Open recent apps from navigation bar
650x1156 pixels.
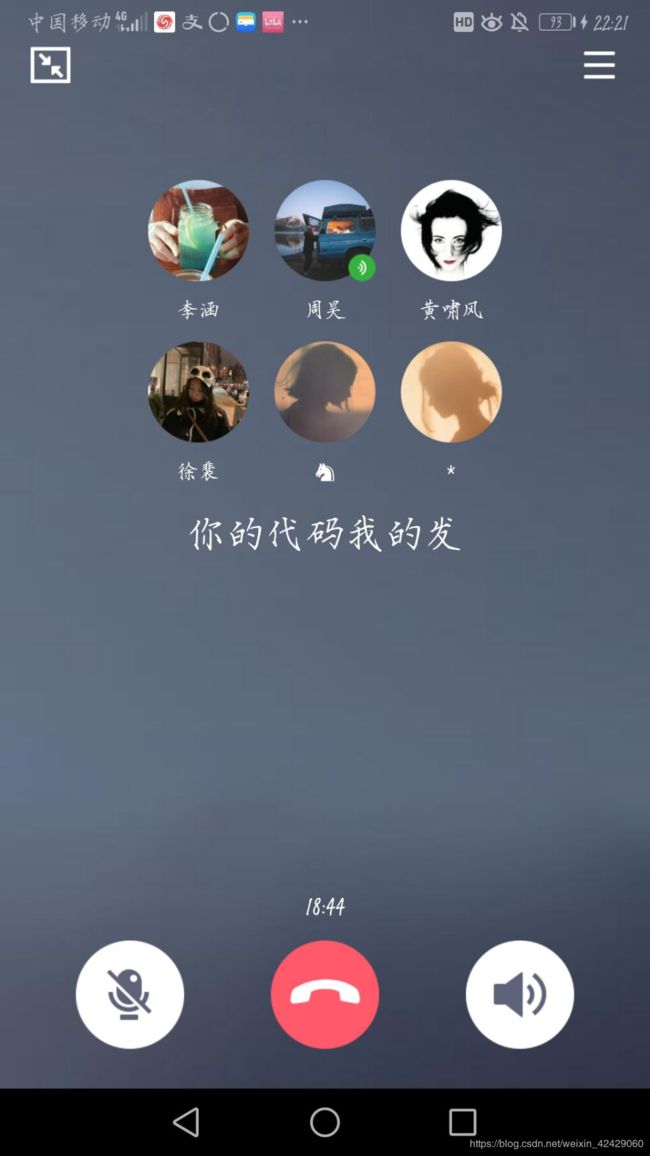point(463,1122)
